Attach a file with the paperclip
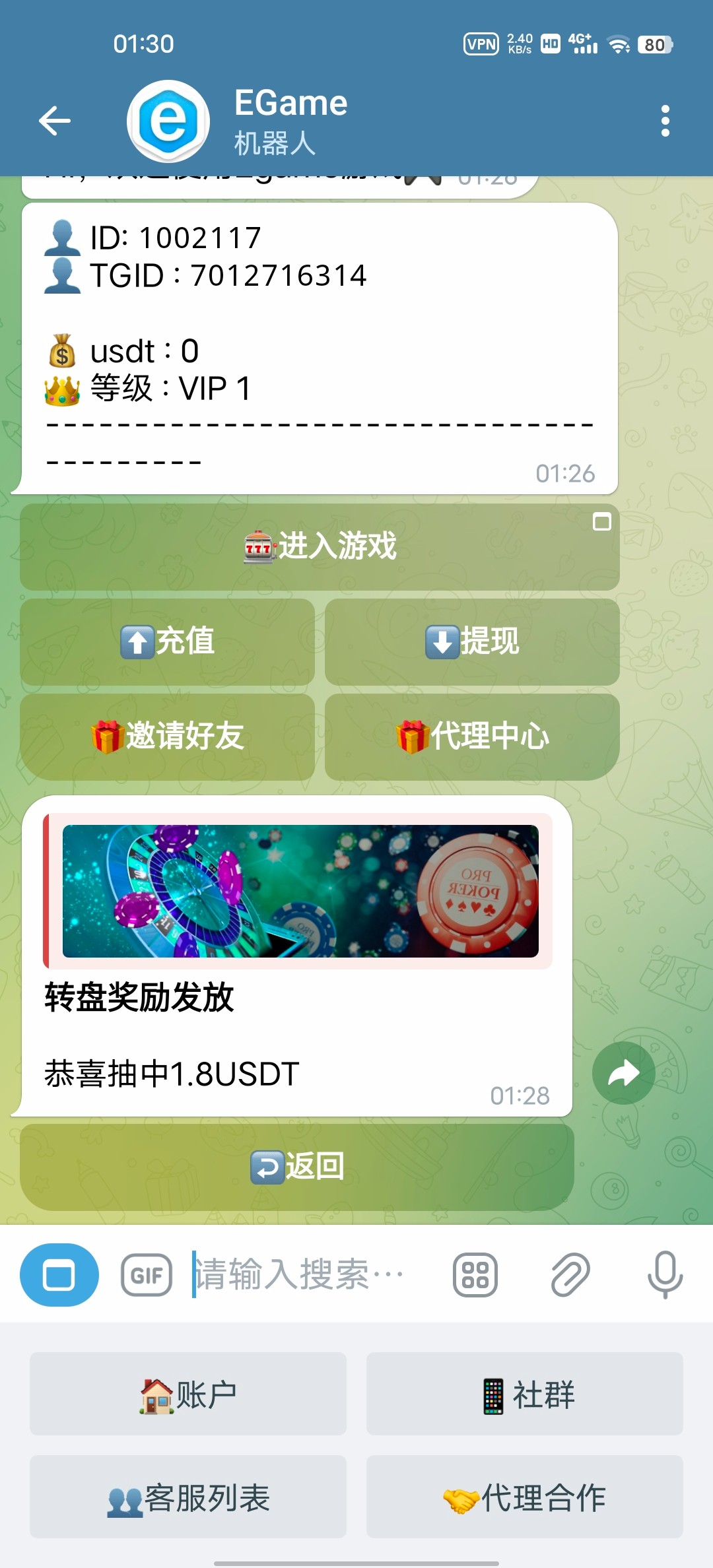 [x=570, y=1275]
